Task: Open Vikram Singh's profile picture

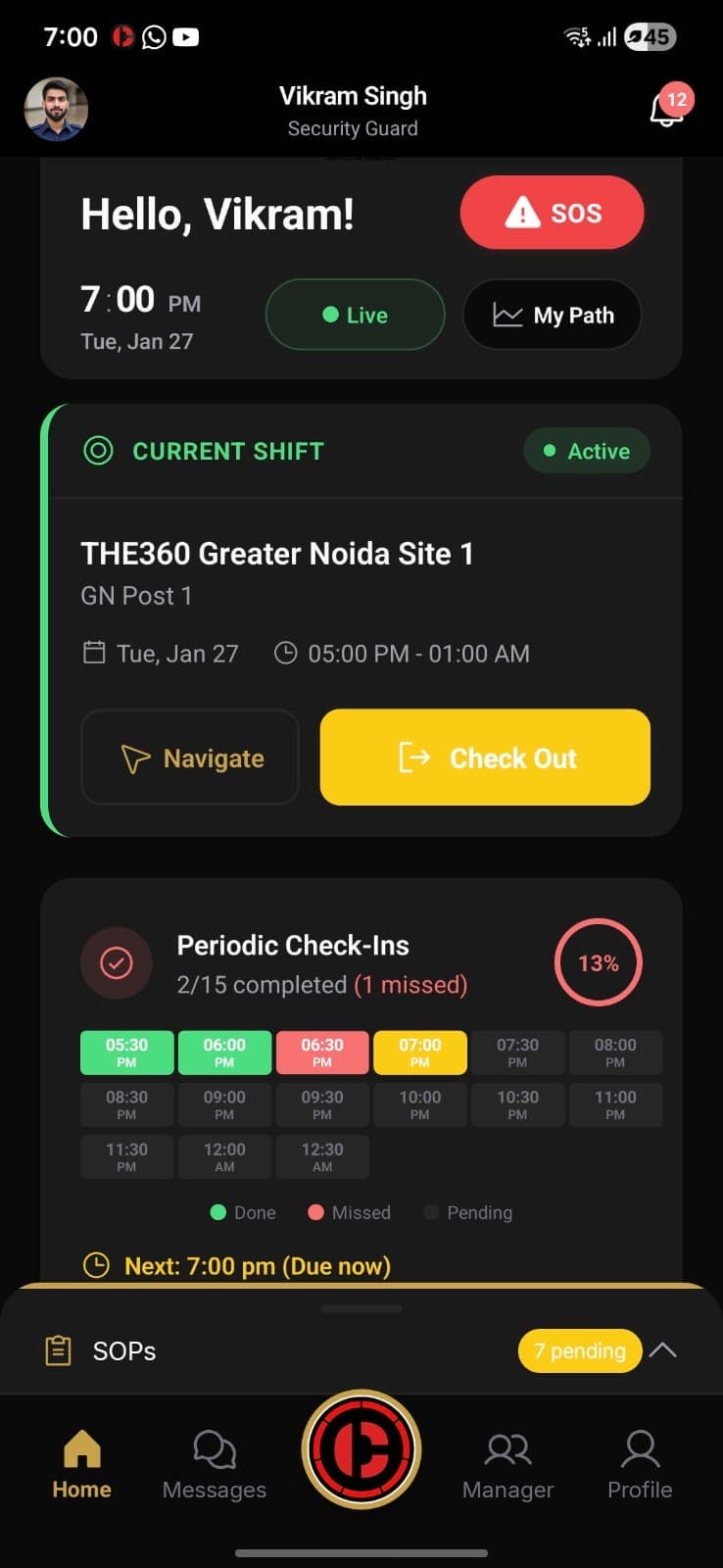Action: click(x=56, y=109)
